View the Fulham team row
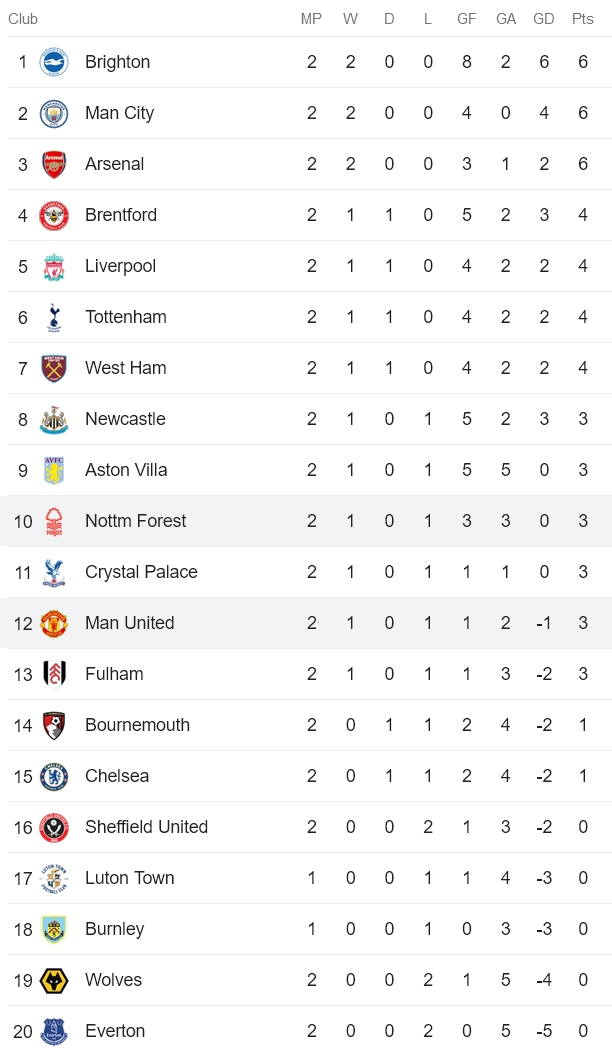The image size is (612, 1059). (114, 674)
